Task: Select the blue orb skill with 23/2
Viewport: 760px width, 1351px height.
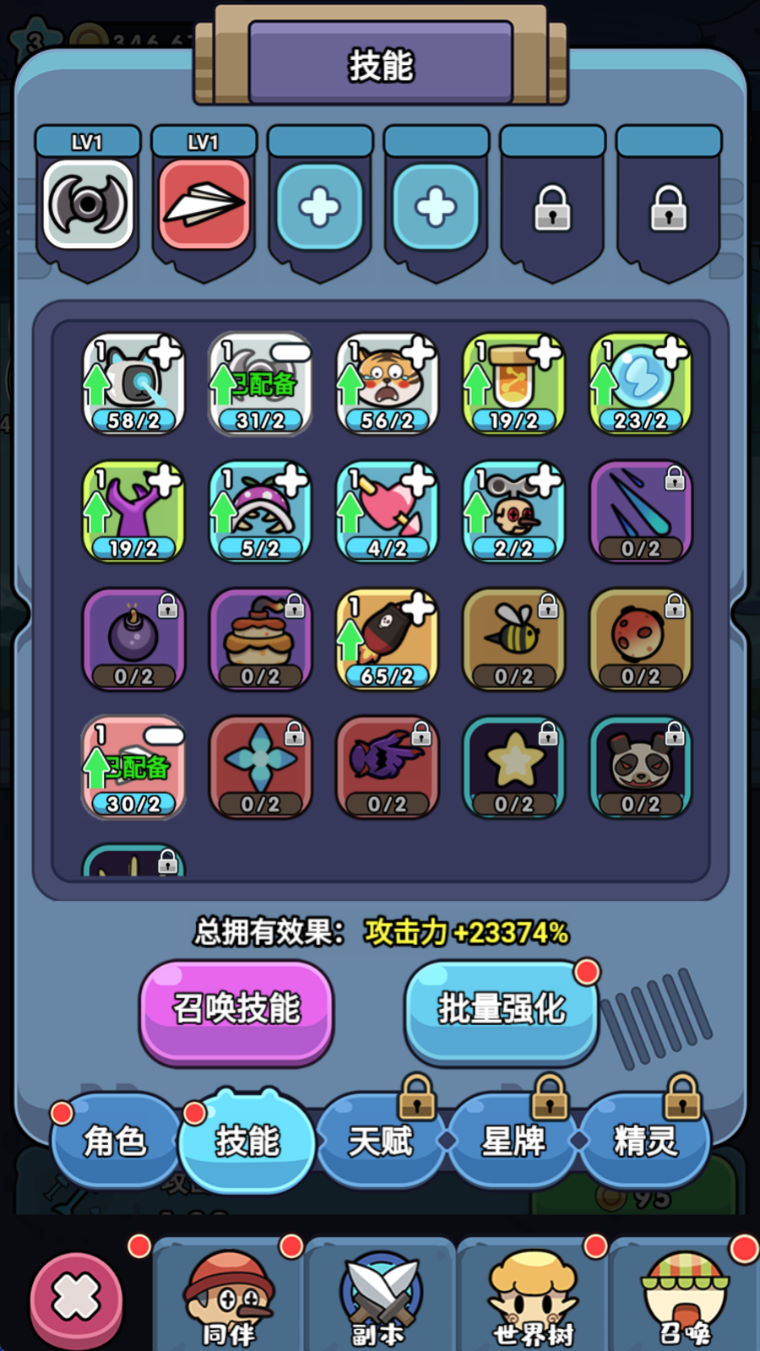Action: 640,384
